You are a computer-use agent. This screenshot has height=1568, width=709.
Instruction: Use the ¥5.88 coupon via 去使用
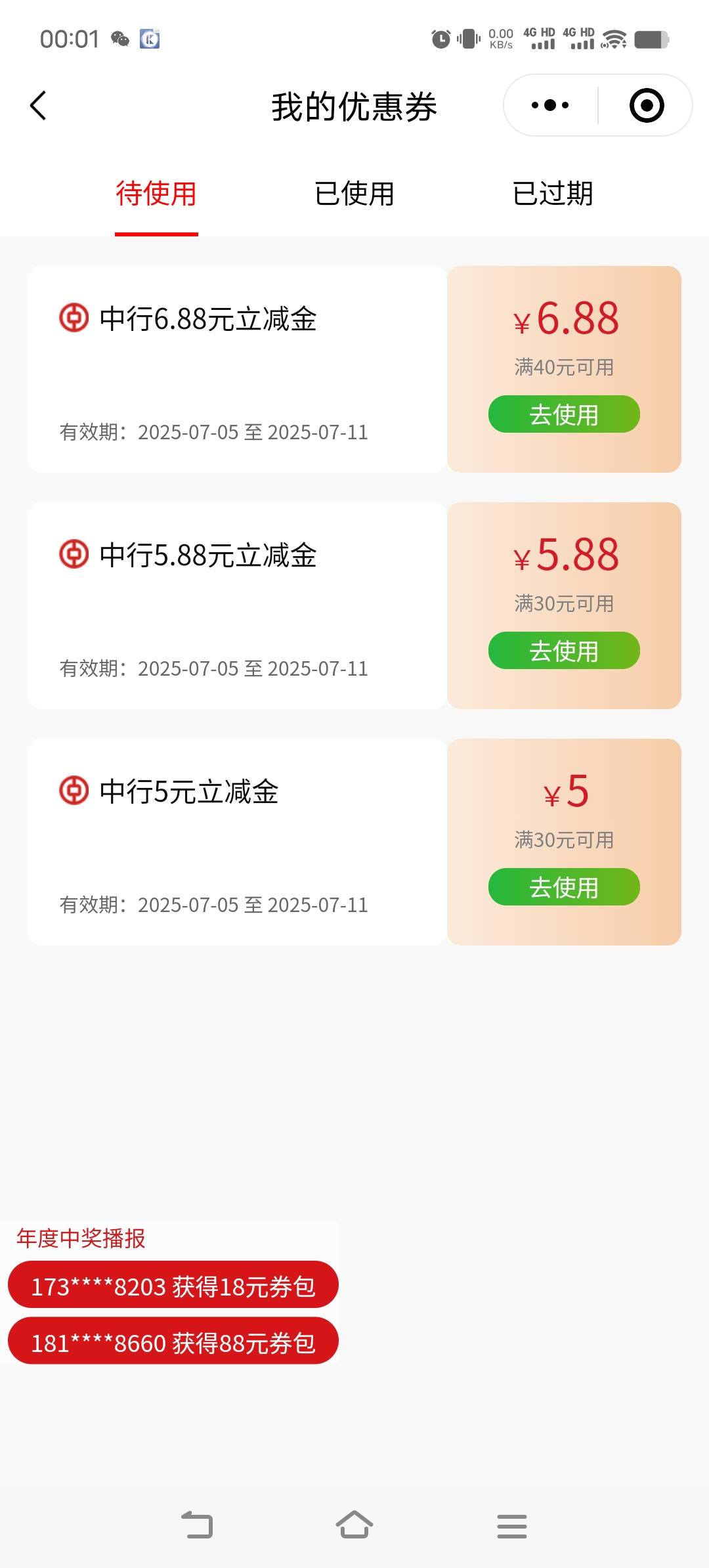pyautogui.click(x=564, y=651)
